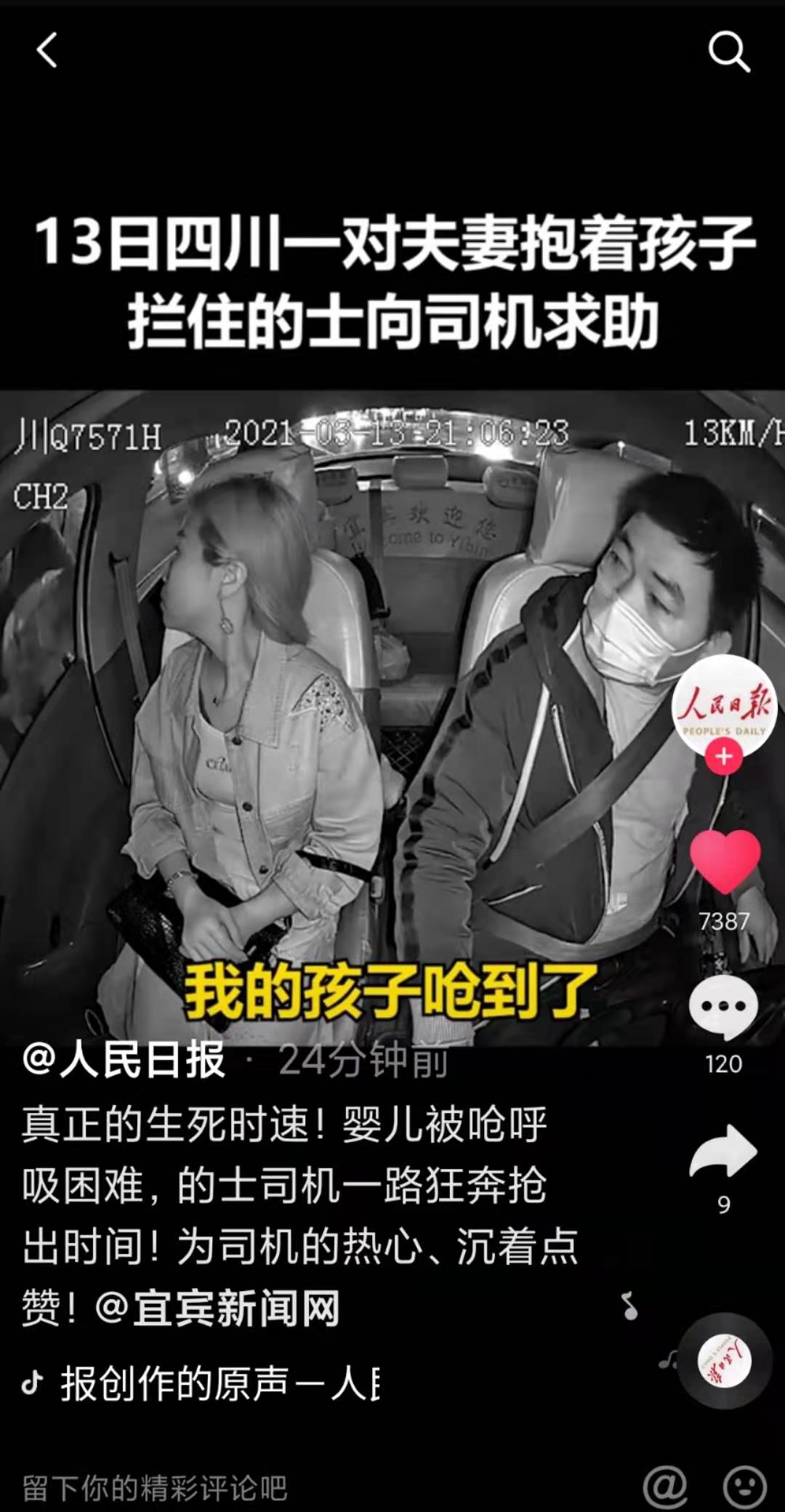Mention someone with the @ icon
Image resolution: width=785 pixels, height=1512 pixels.
(664, 1487)
